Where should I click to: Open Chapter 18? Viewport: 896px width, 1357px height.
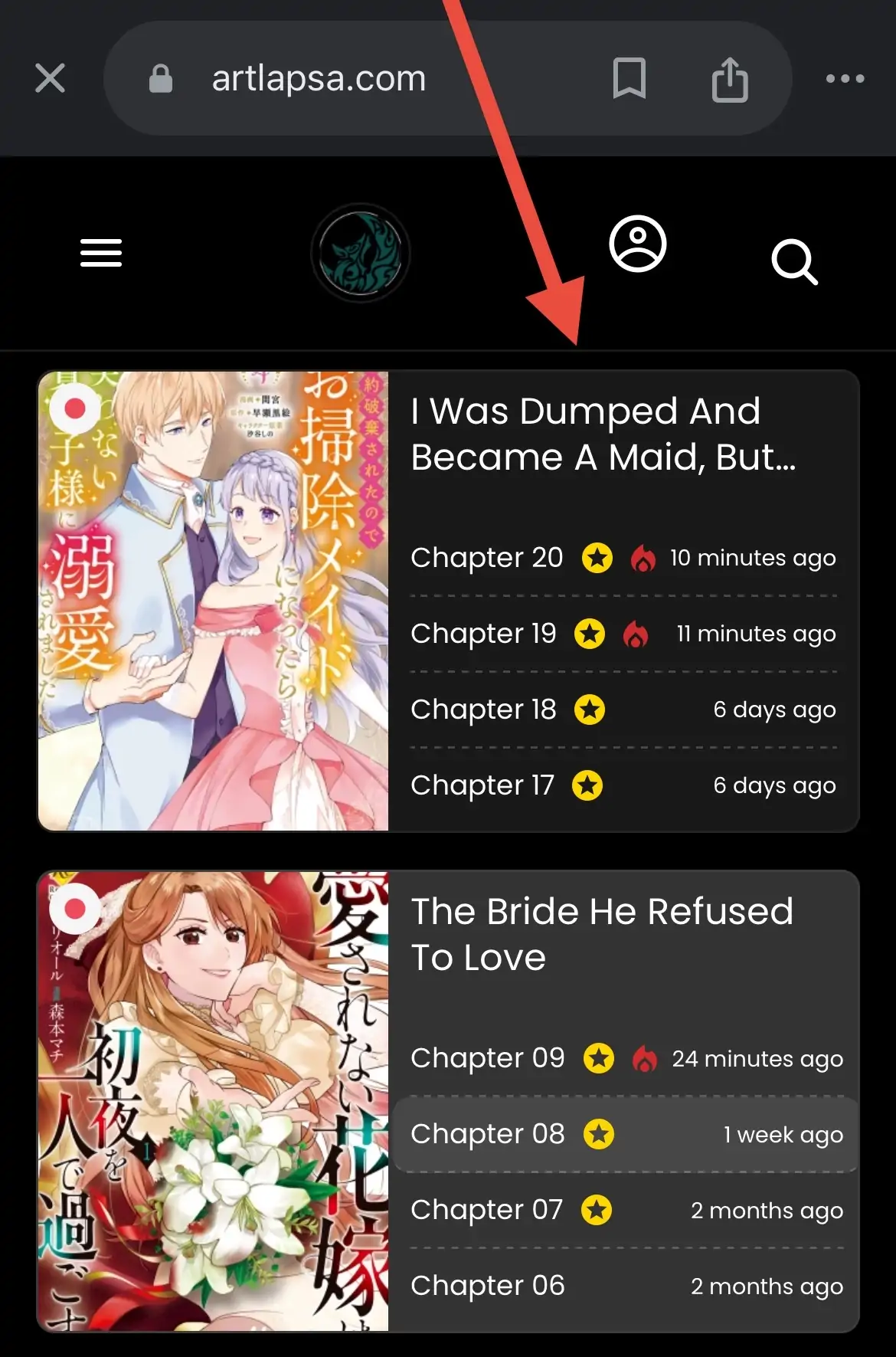coord(483,710)
